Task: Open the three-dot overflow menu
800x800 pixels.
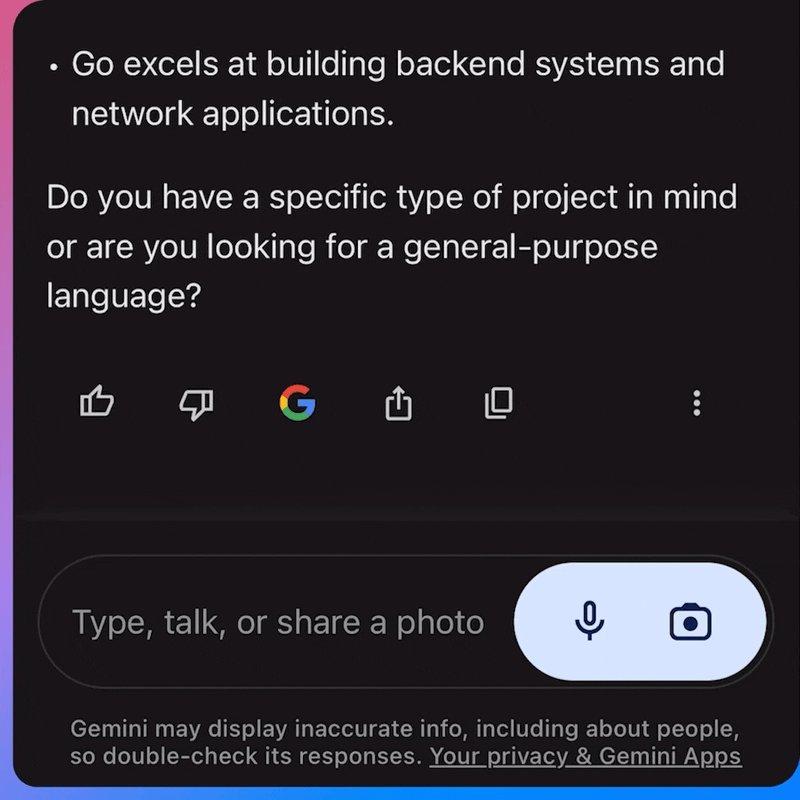Action: pyautogui.click(x=697, y=403)
